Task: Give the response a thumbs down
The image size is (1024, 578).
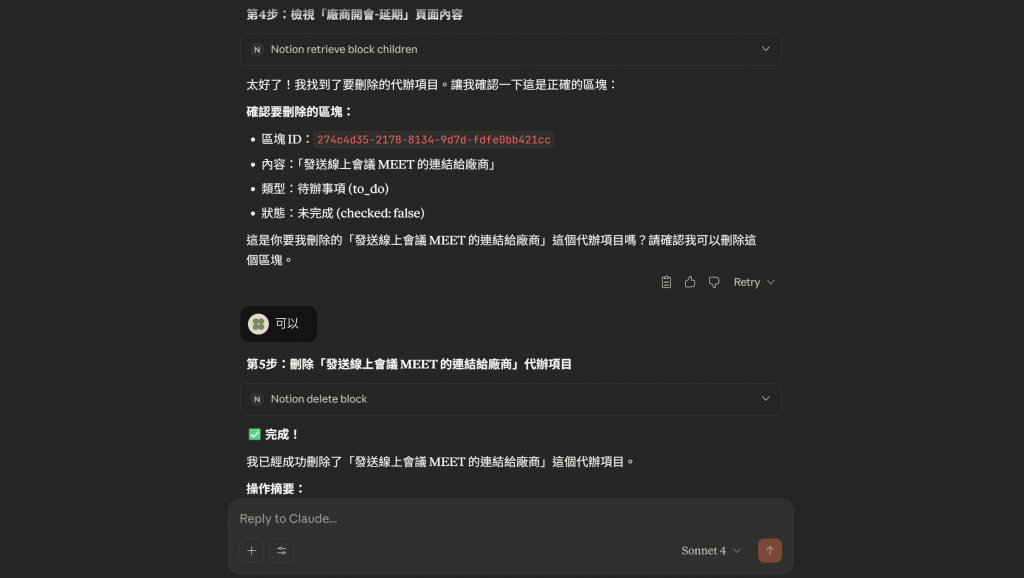Action: [714, 282]
